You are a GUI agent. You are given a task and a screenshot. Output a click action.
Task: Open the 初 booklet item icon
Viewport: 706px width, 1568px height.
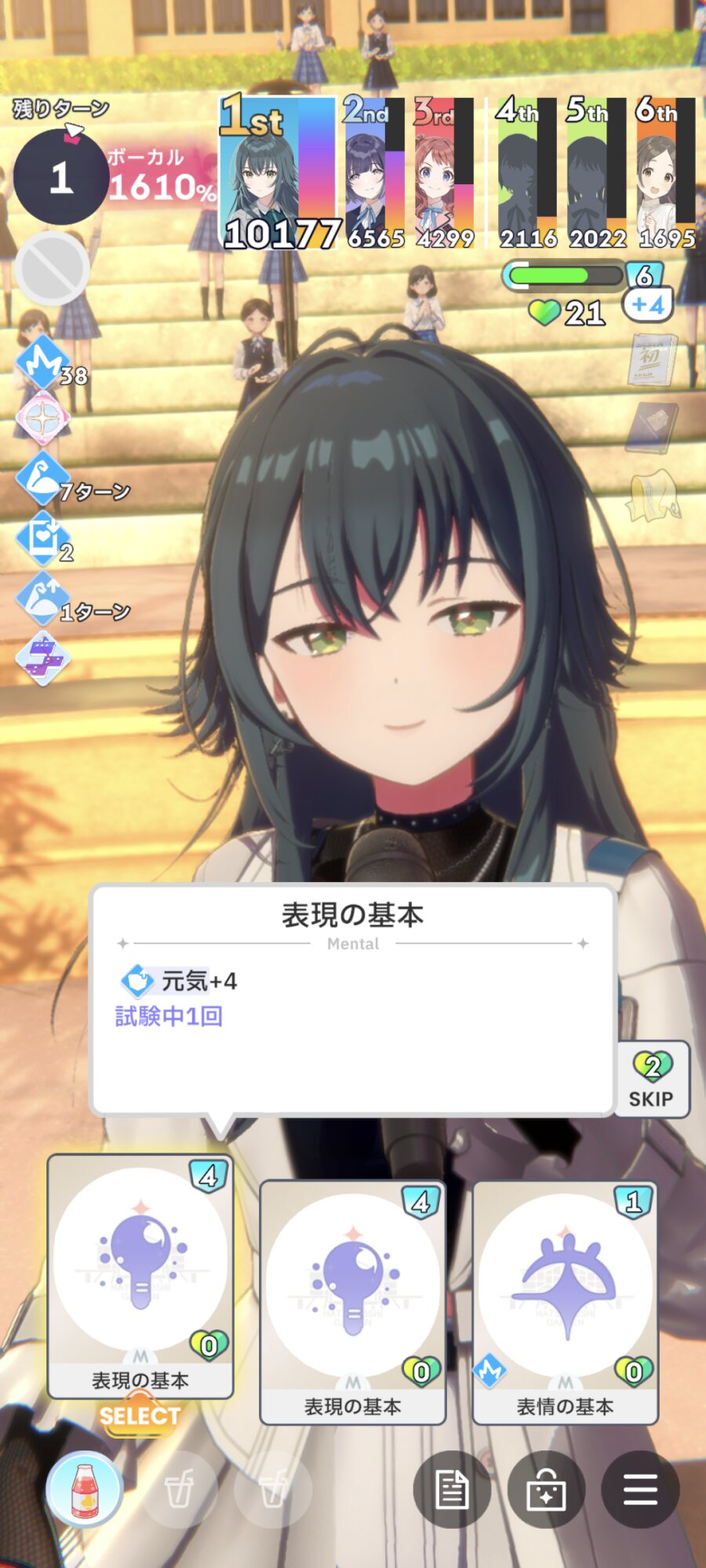(x=653, y=360)
